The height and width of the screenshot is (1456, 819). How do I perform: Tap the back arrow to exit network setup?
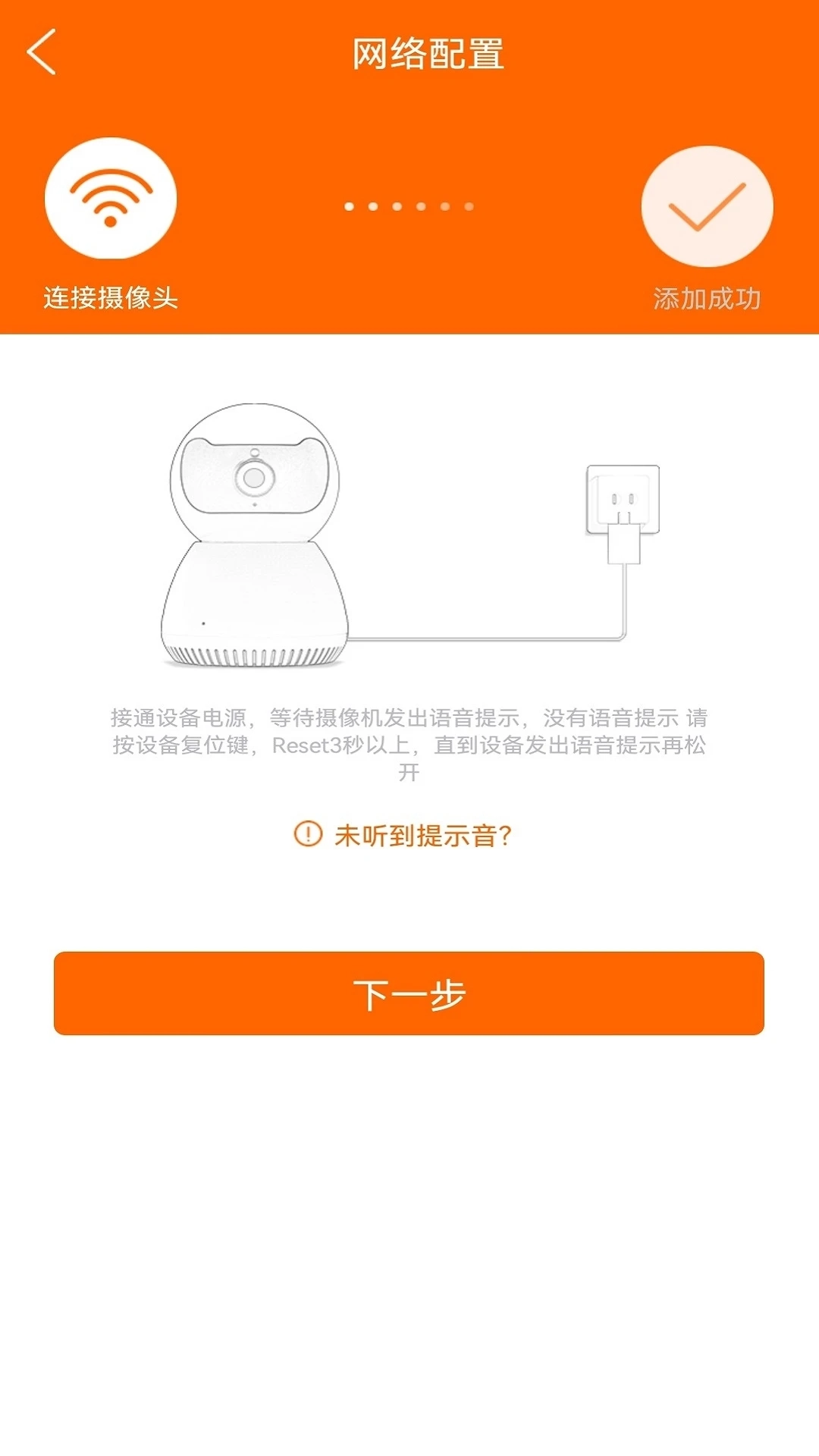point(42,51)
